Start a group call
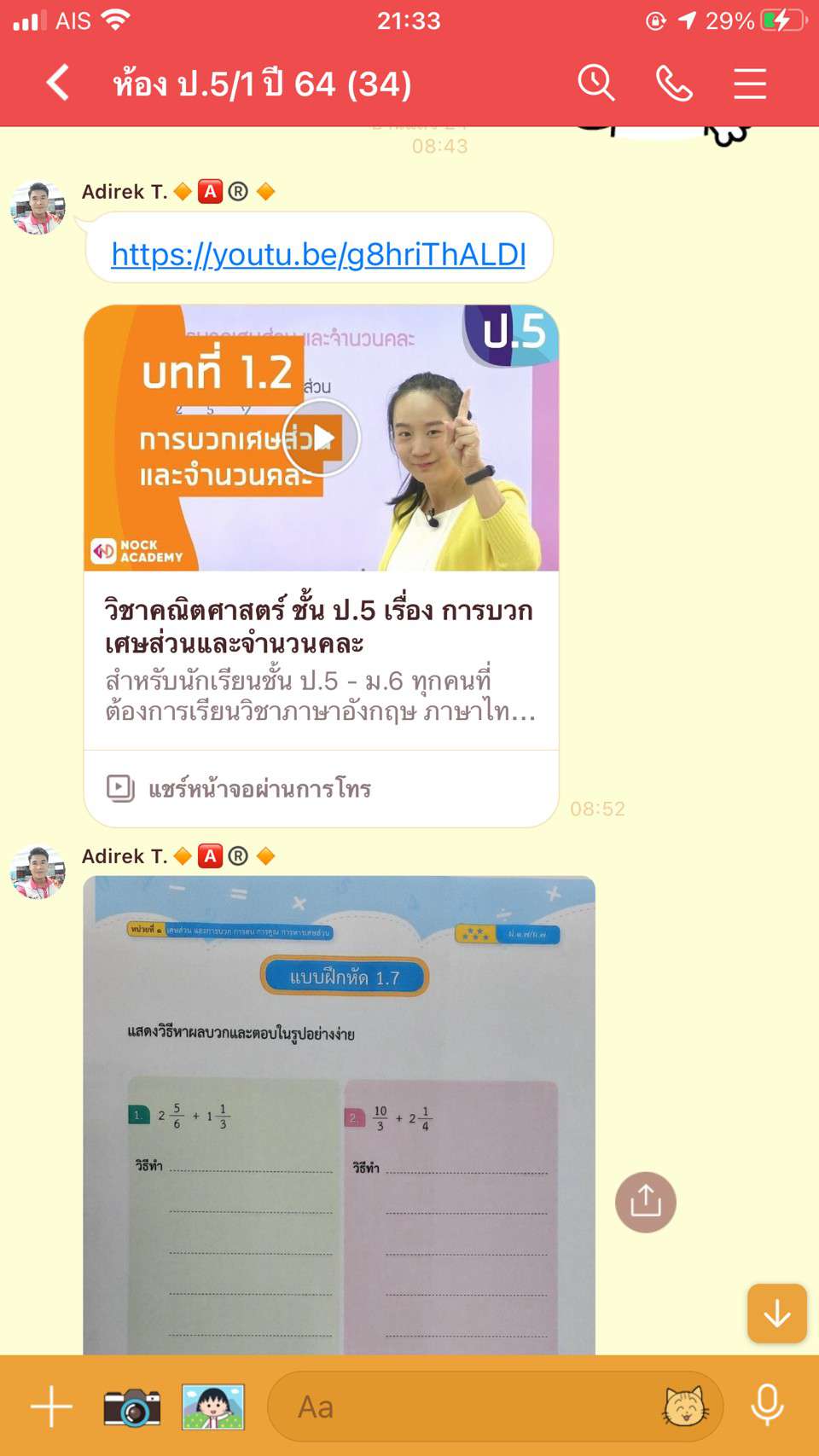This screenshot has height=1456, width=819. point(673,84)
